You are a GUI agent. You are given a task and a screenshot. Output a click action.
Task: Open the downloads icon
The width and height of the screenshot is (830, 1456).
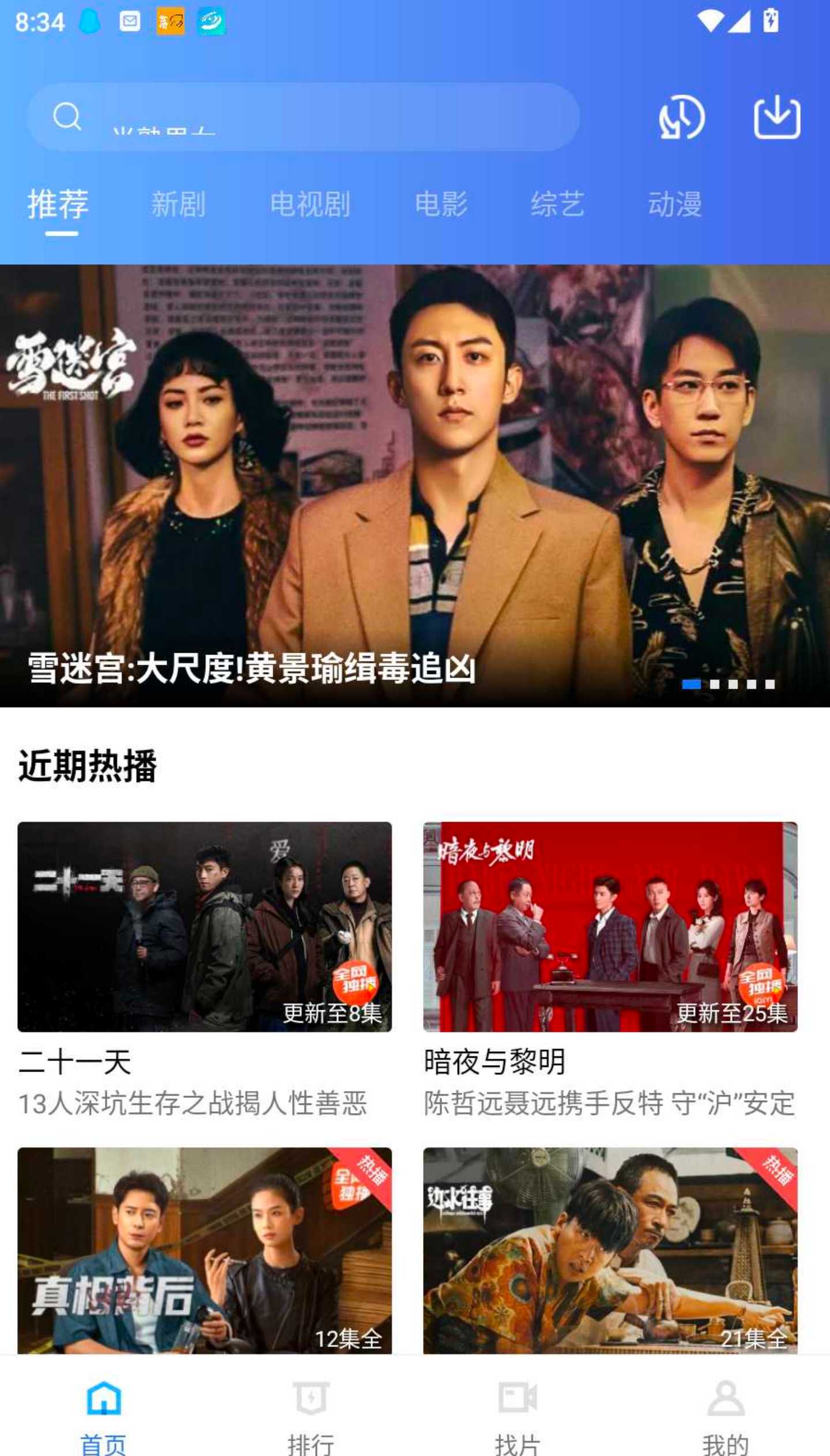coord(776,117)
